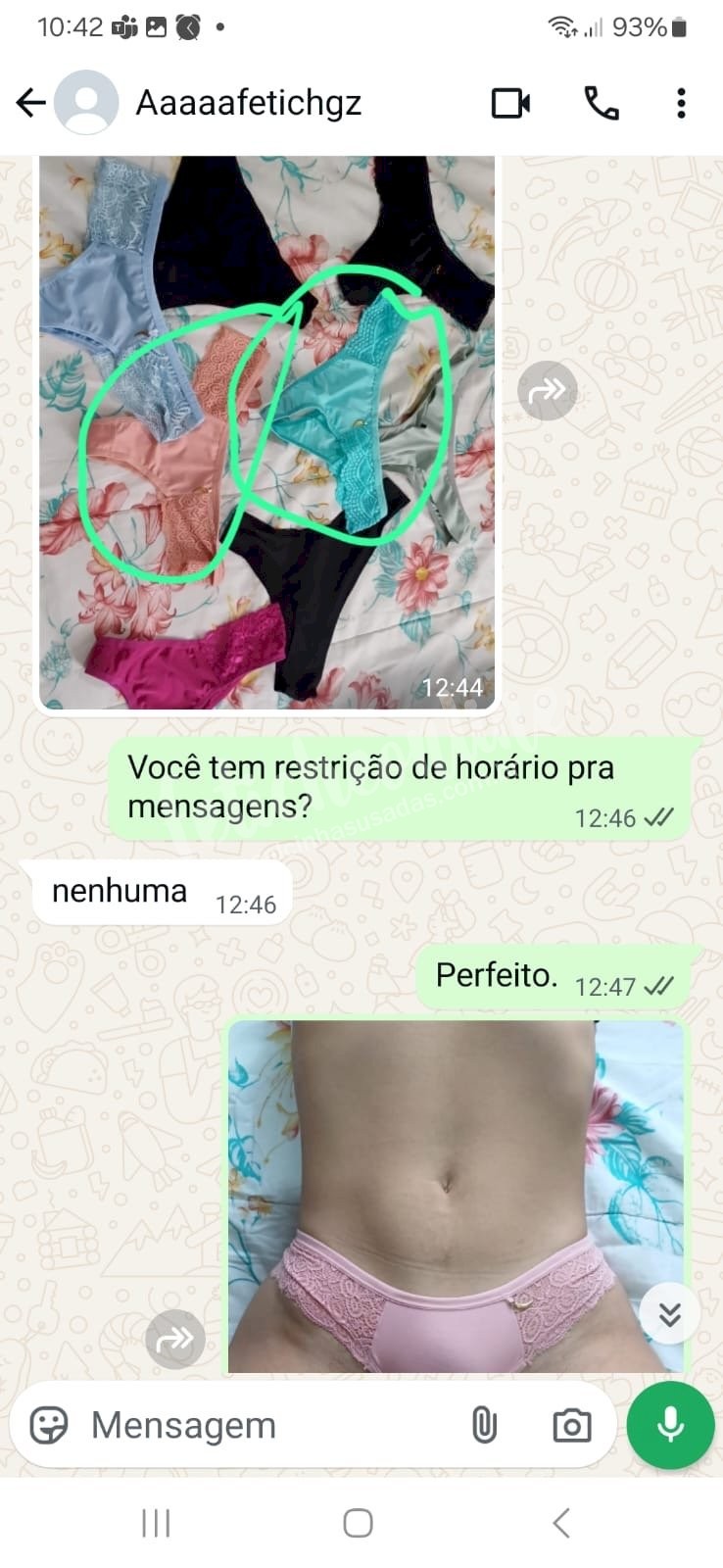Open the overflow menu
Image resolution: width=723 pixels, height=1568 pixels.
coord(681,103)
